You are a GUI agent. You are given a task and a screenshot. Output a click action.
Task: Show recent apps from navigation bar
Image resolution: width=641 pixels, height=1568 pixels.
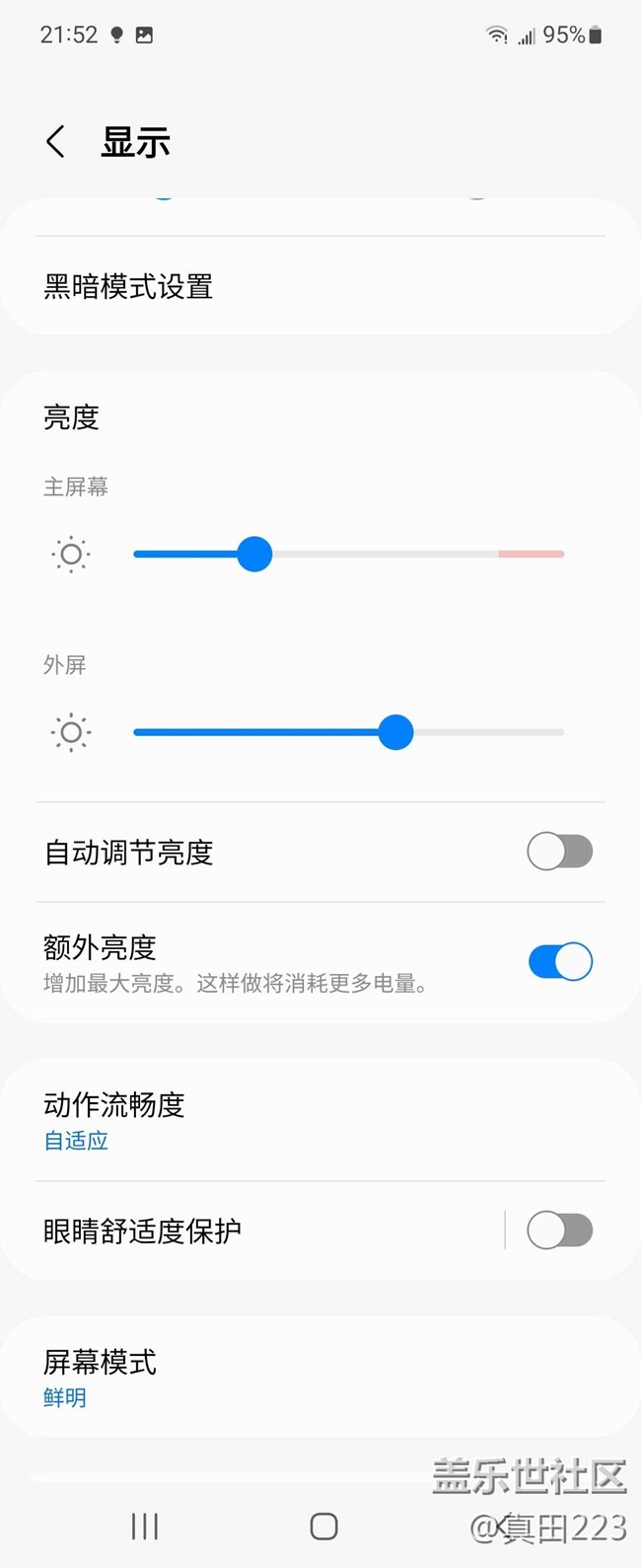pos(145,1527)
